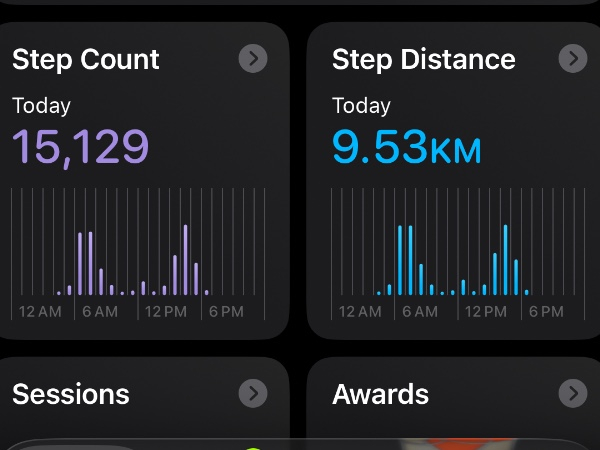Open the Step Distance card
This screenshot has height=450, width=600.
pyautogui.click(x=572, y=59)
